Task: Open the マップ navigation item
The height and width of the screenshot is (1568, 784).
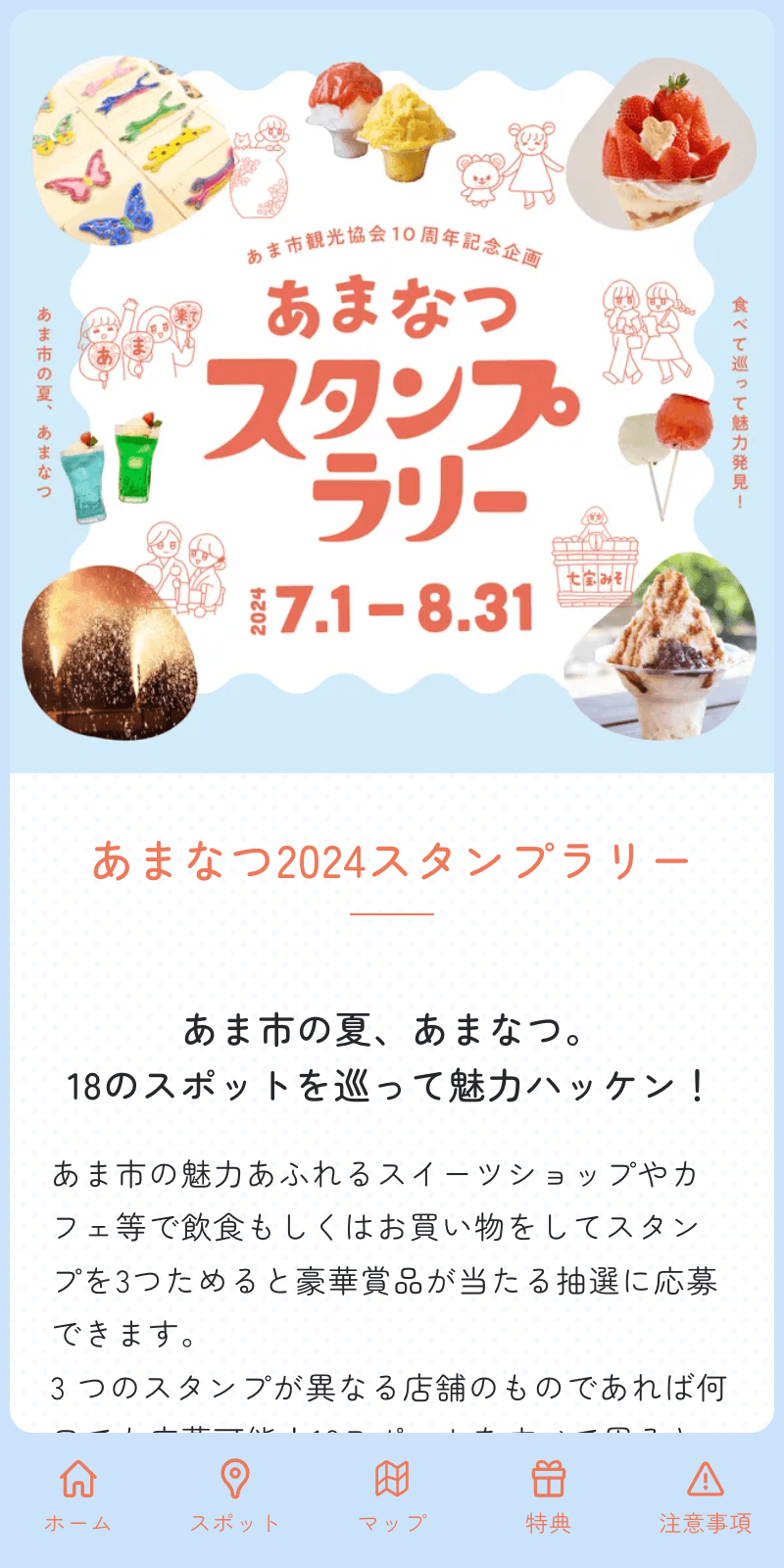Action: (392, 1494)
